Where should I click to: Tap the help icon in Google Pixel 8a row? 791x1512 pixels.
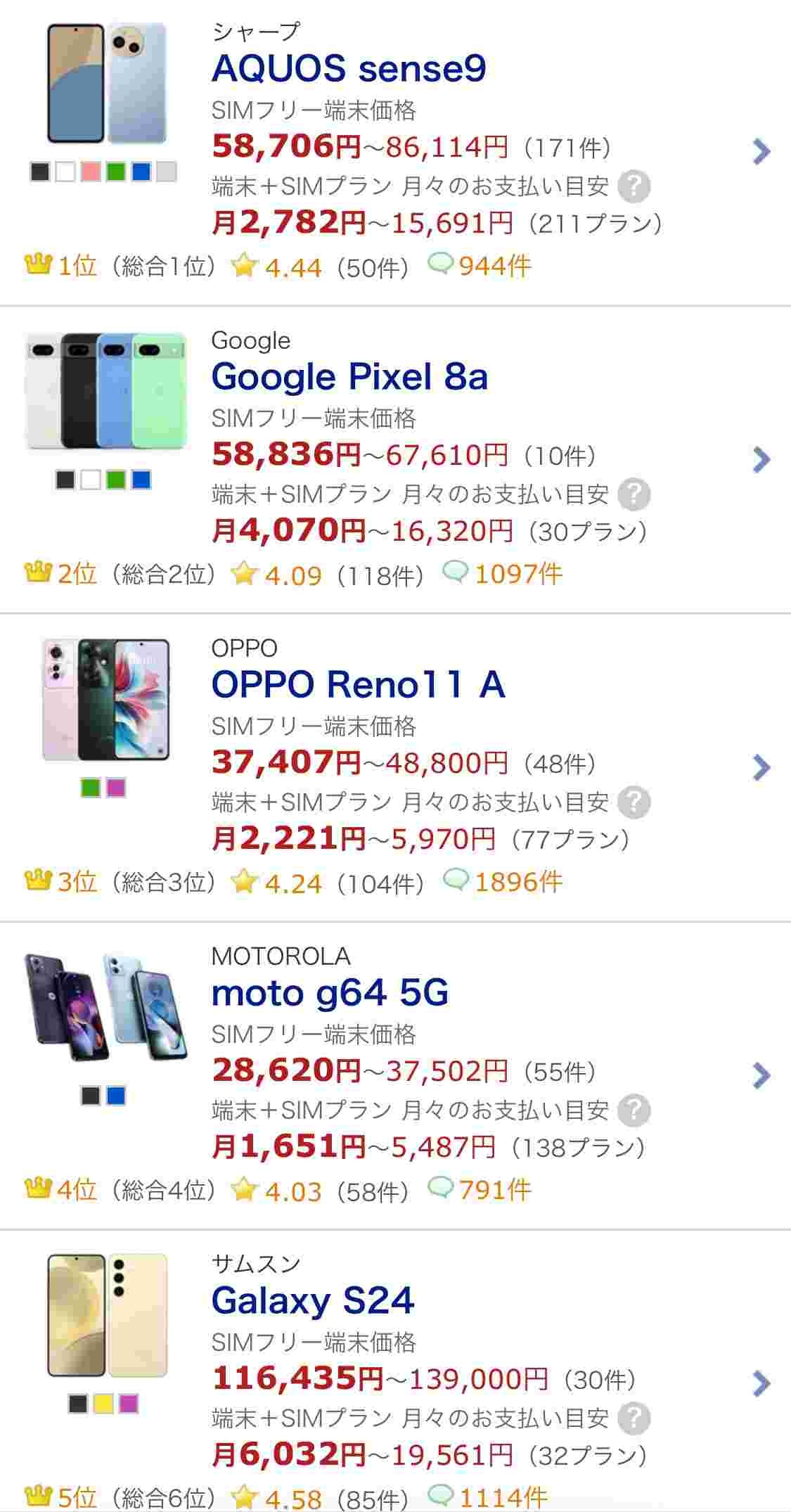tap(634, 494)
